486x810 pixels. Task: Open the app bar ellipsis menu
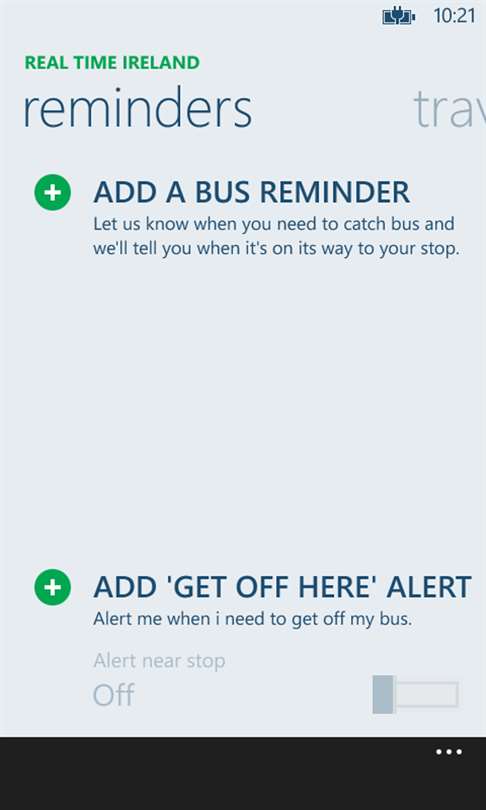point(448,752)
